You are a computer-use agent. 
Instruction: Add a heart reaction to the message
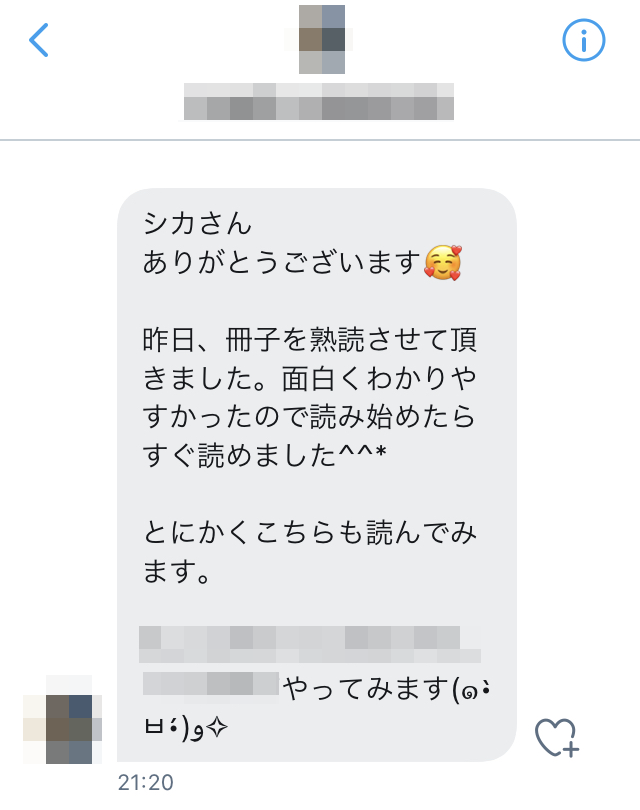tap(556, 737)
